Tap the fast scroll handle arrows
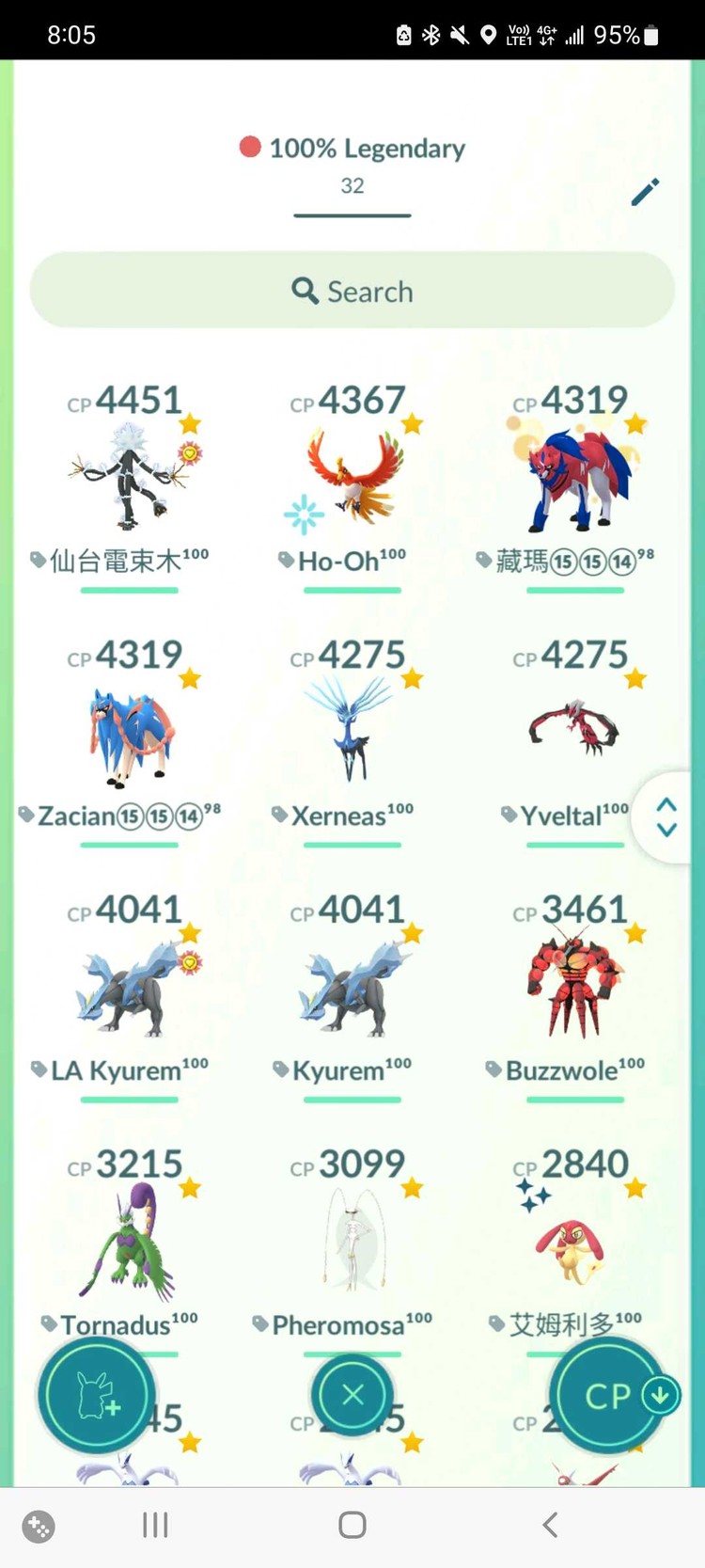This screenshot has height=1568, width=705. point(666,817)
